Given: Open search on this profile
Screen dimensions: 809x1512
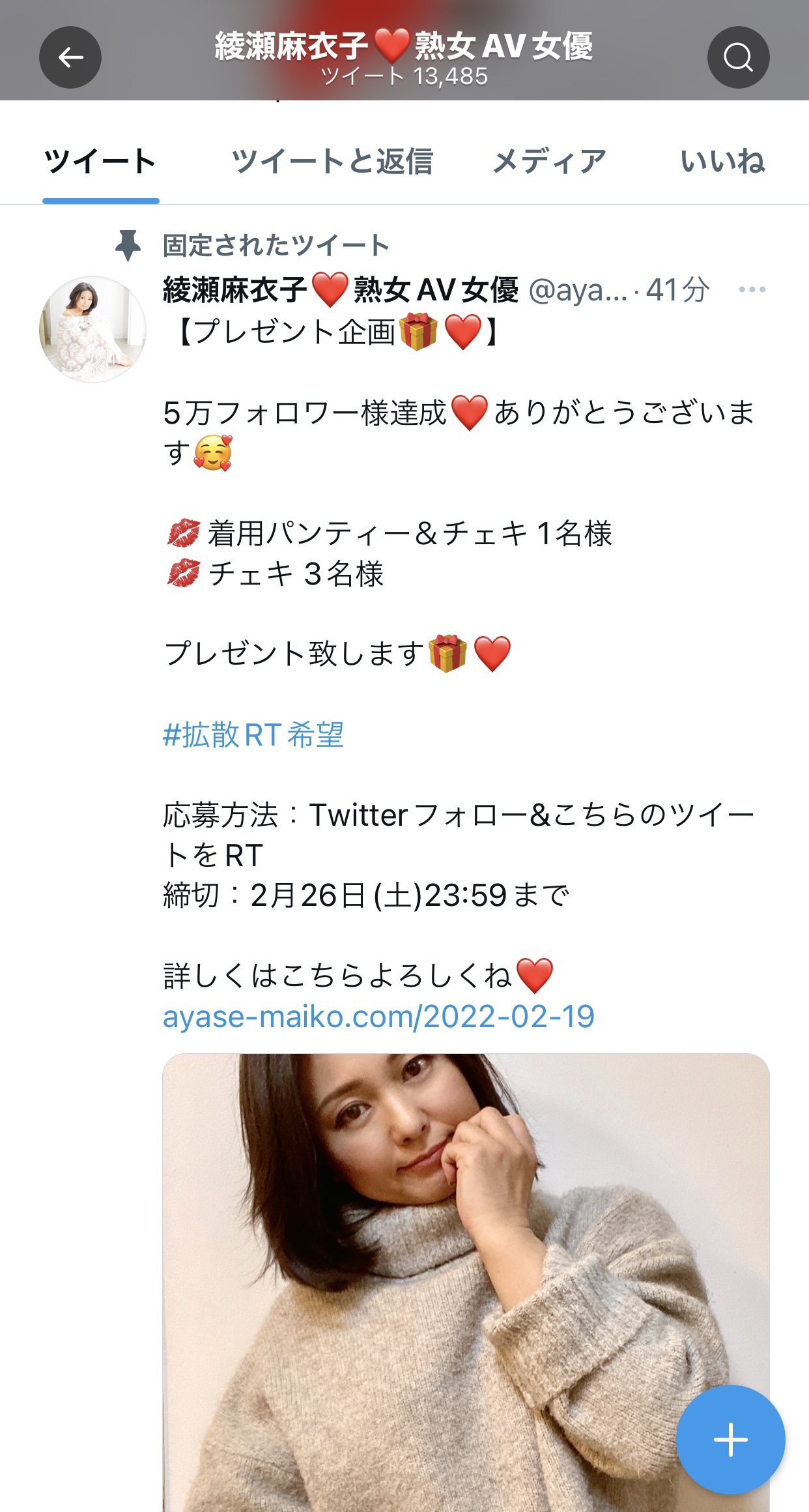Looking at the screenshot, I should click(x=738, y=57).
